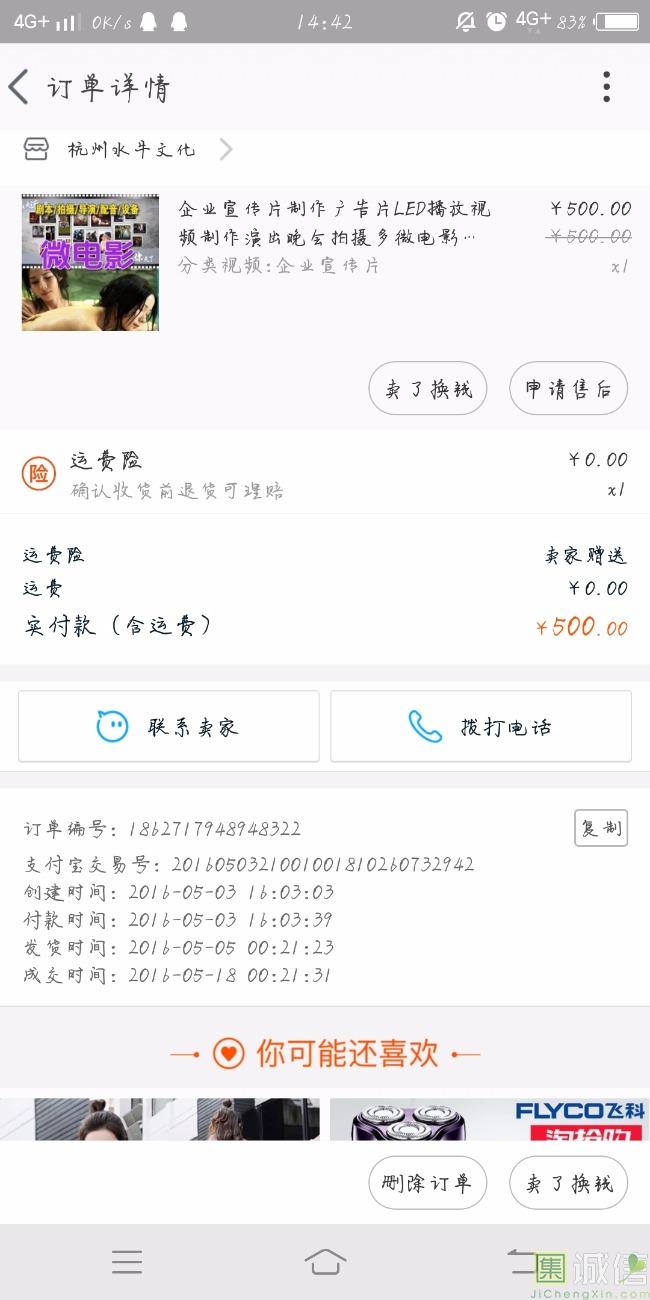The height and width of the screenshot is (1300, 650).
Task: Open the 杭州水斗文化 shop page
Action: tap(131, 150)
